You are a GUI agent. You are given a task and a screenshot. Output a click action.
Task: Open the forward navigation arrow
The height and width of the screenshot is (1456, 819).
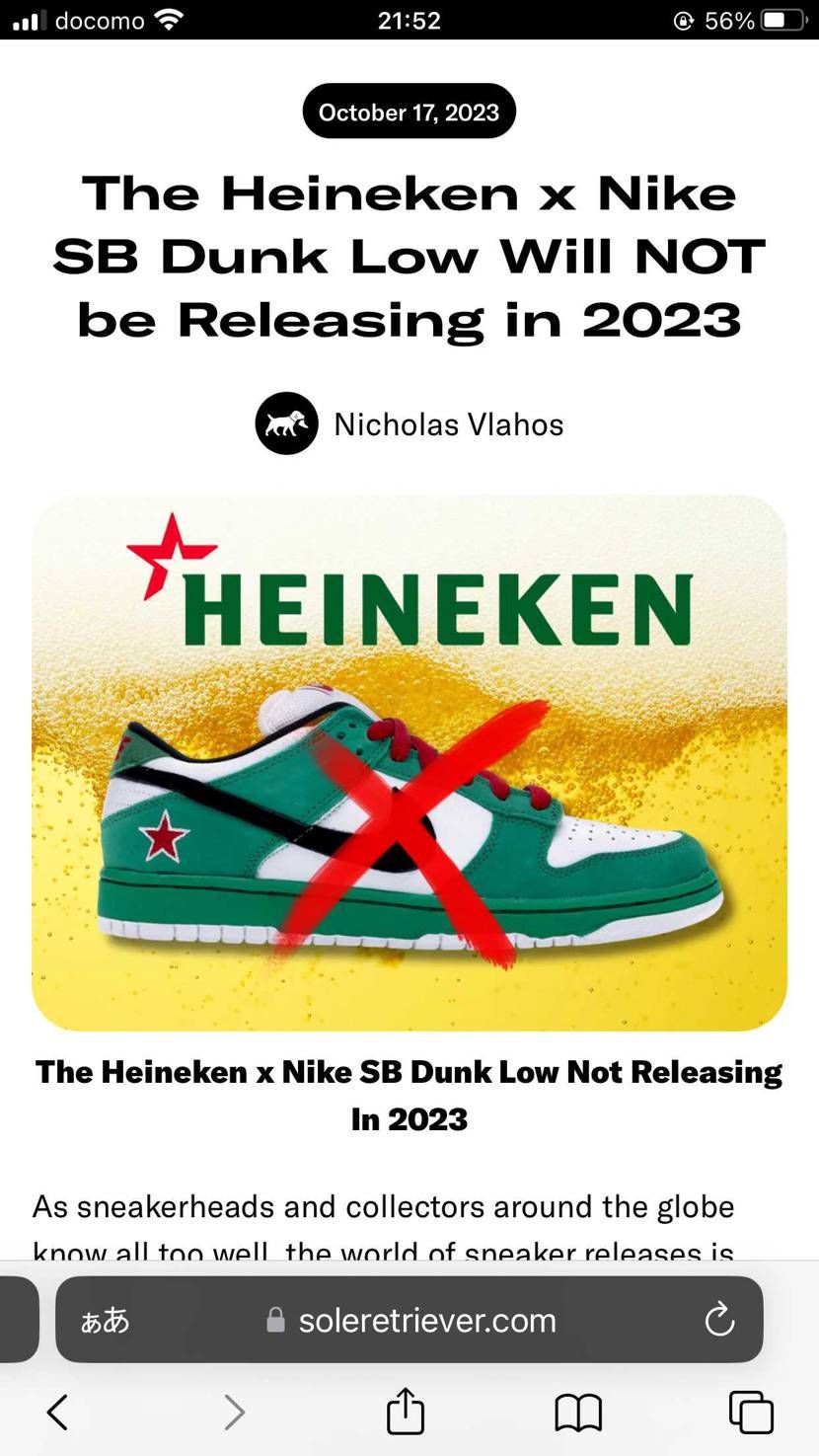point(234,1411)
